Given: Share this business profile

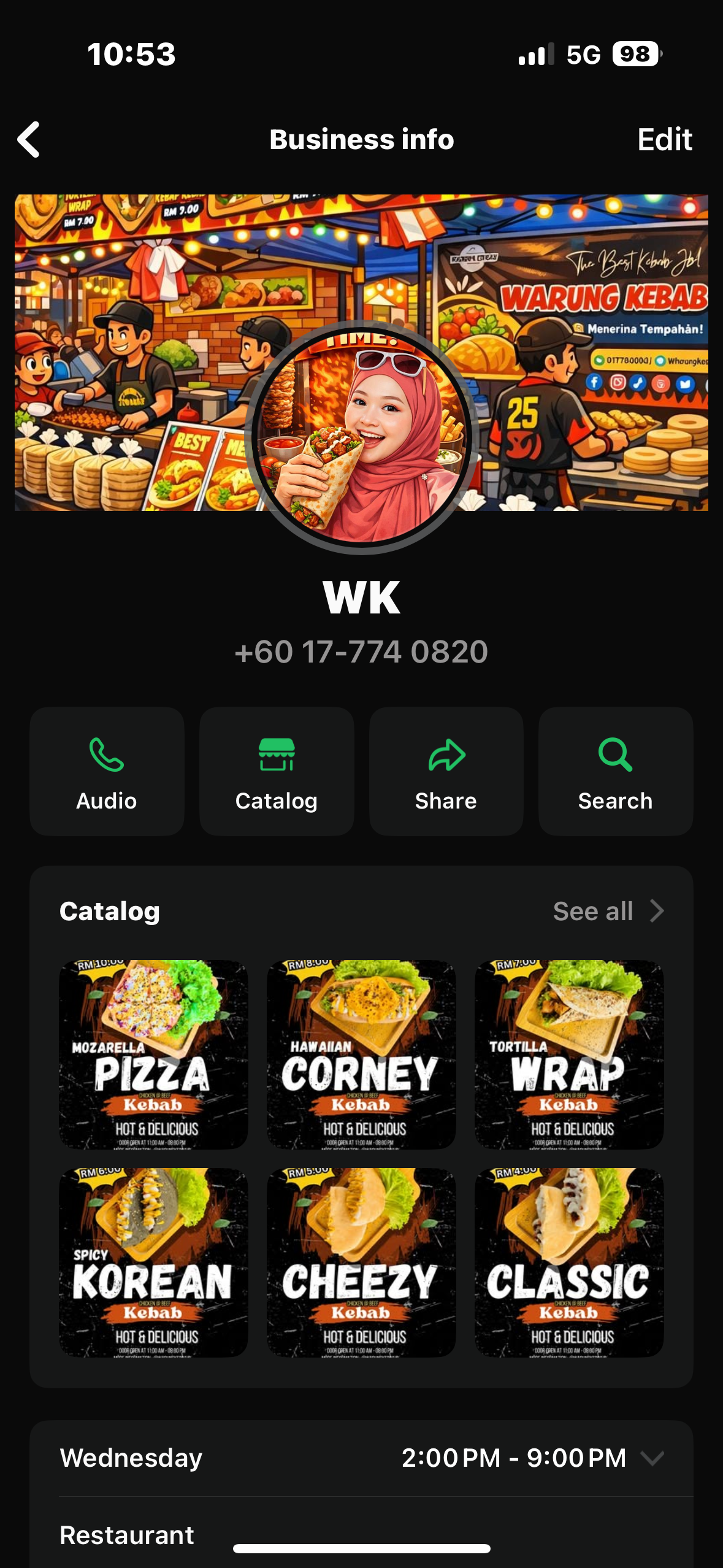Looking at the screenshot, I should 446,771.
